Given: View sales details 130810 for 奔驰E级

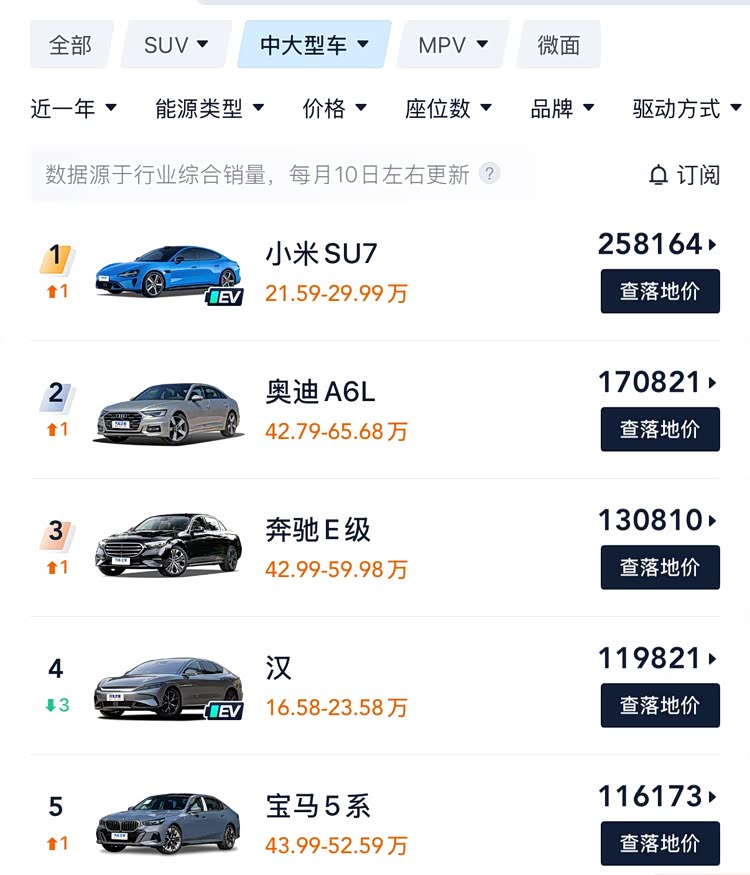Looking at the screenshot, I should point(657,520).
